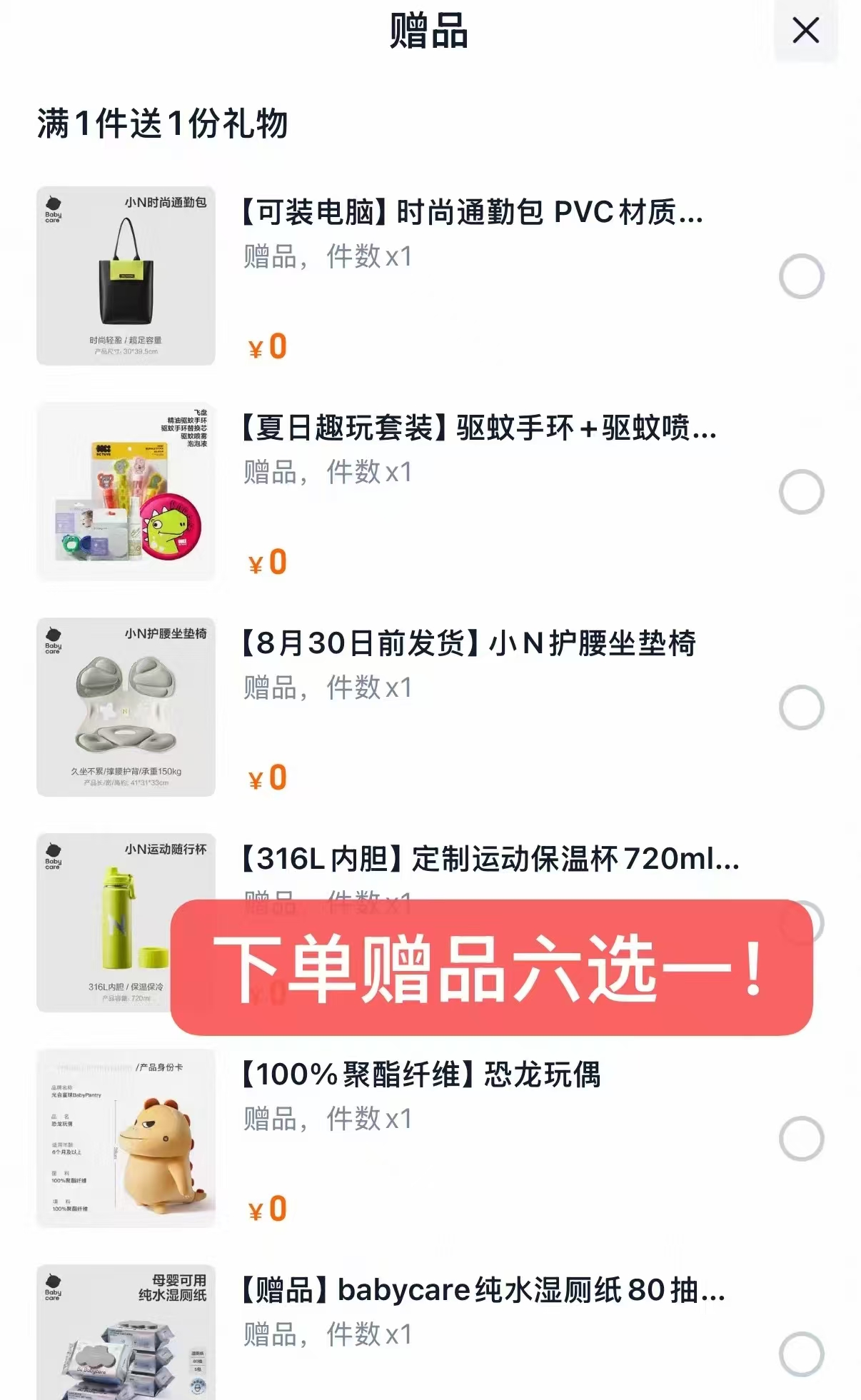Tap the 小N护腰坐垫椅 product thumbnail
The image size is (861, 1400).
(126, 707)
